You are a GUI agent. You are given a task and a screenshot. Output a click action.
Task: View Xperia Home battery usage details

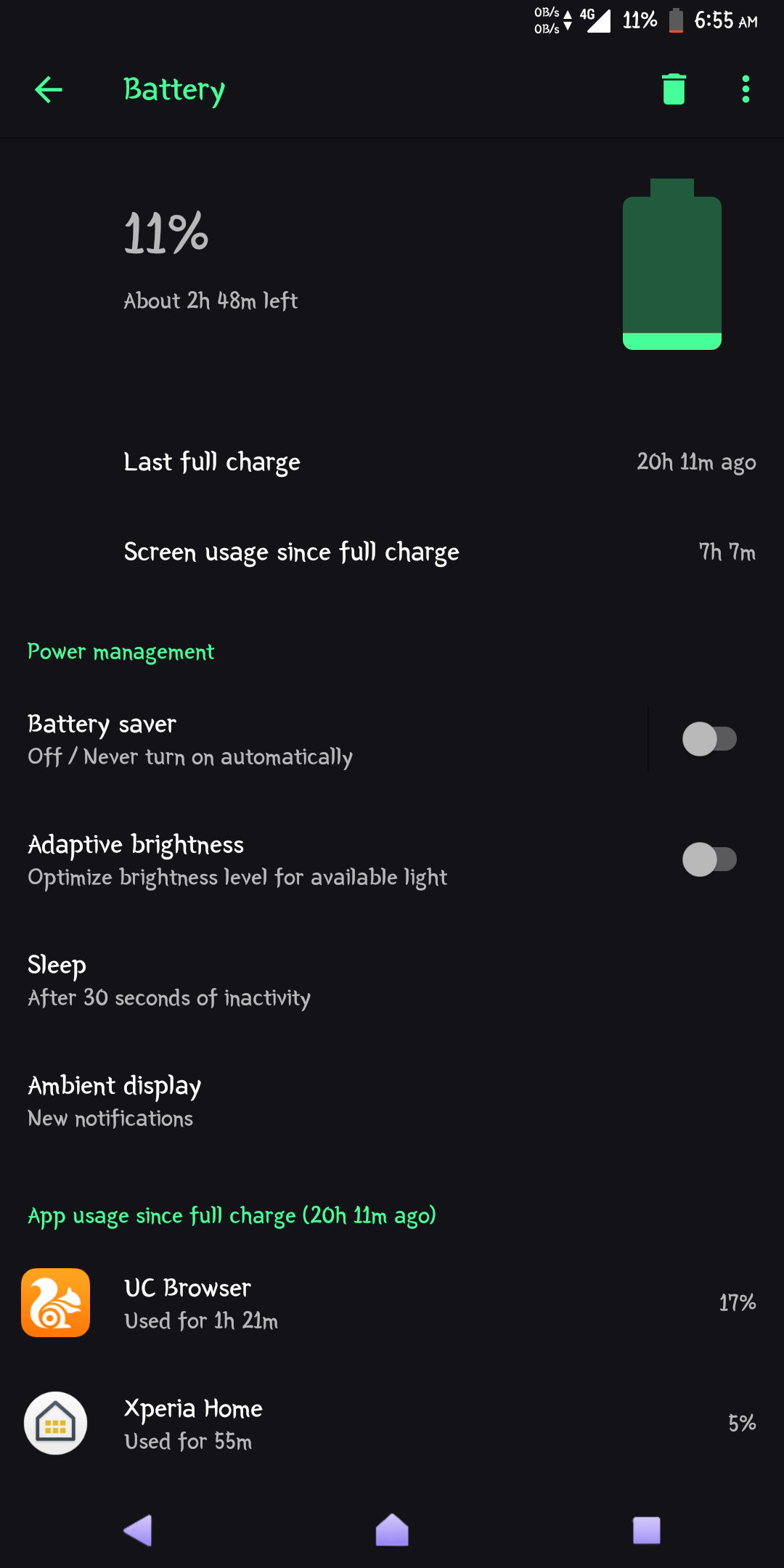[x=392, y=1423]
